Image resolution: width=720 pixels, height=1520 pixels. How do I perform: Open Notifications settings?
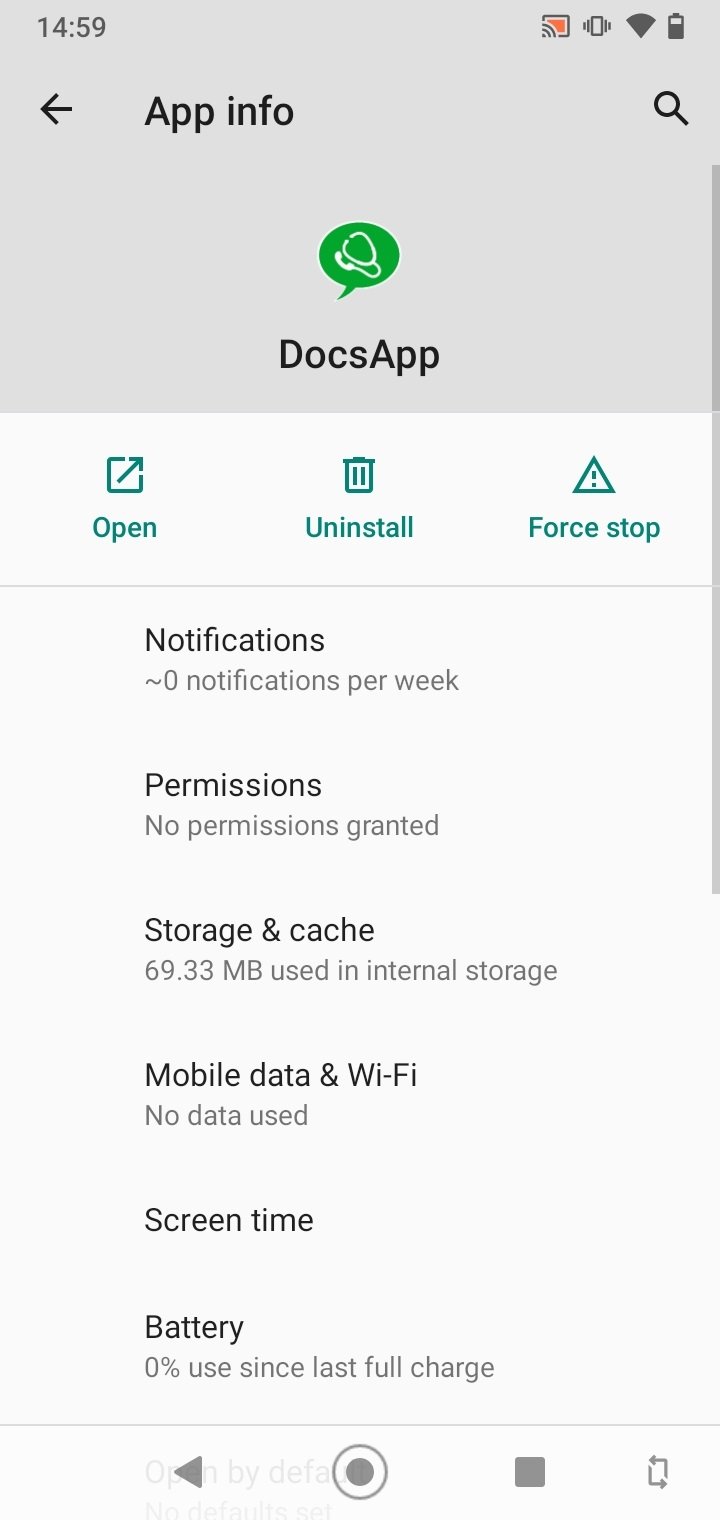tap(360, 659)
